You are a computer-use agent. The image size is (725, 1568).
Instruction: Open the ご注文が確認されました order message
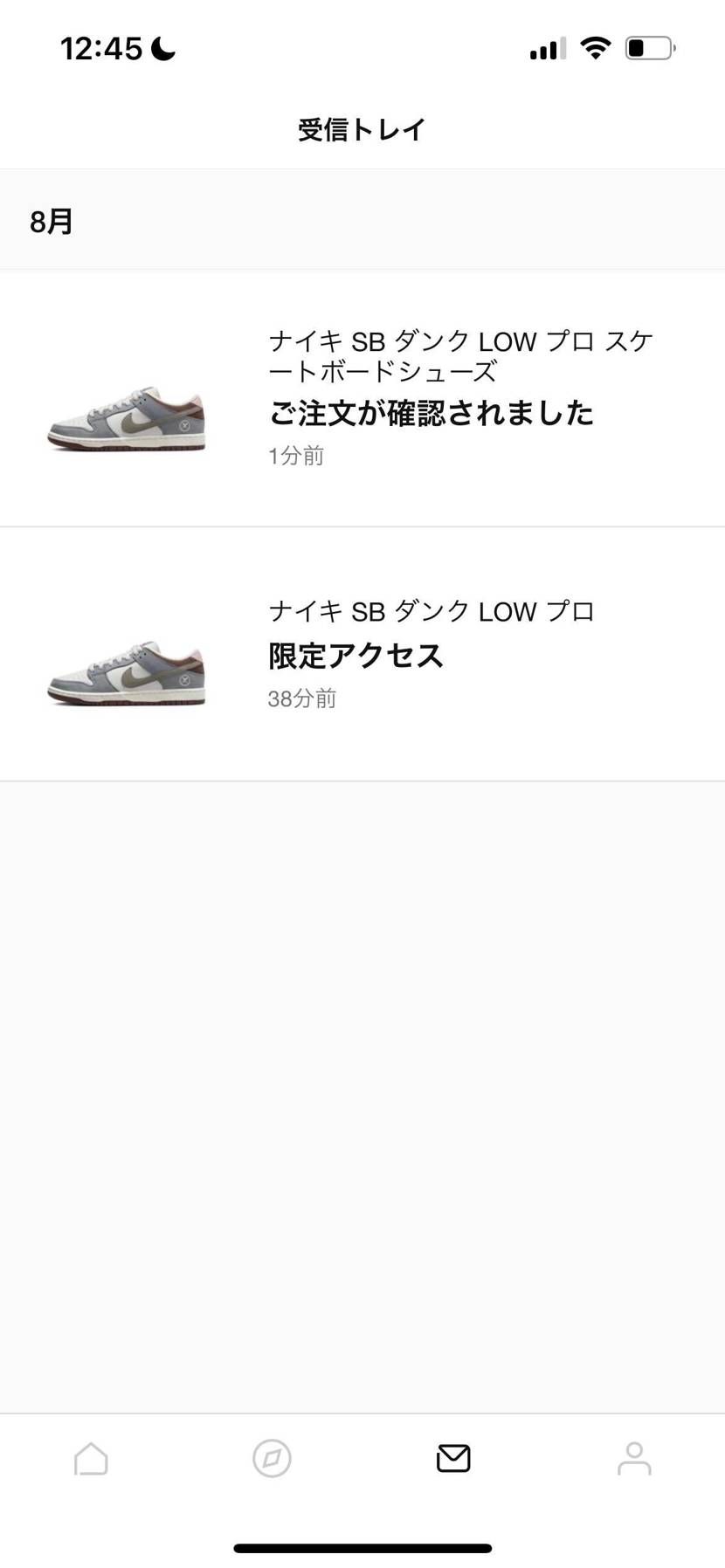point(431,412)
